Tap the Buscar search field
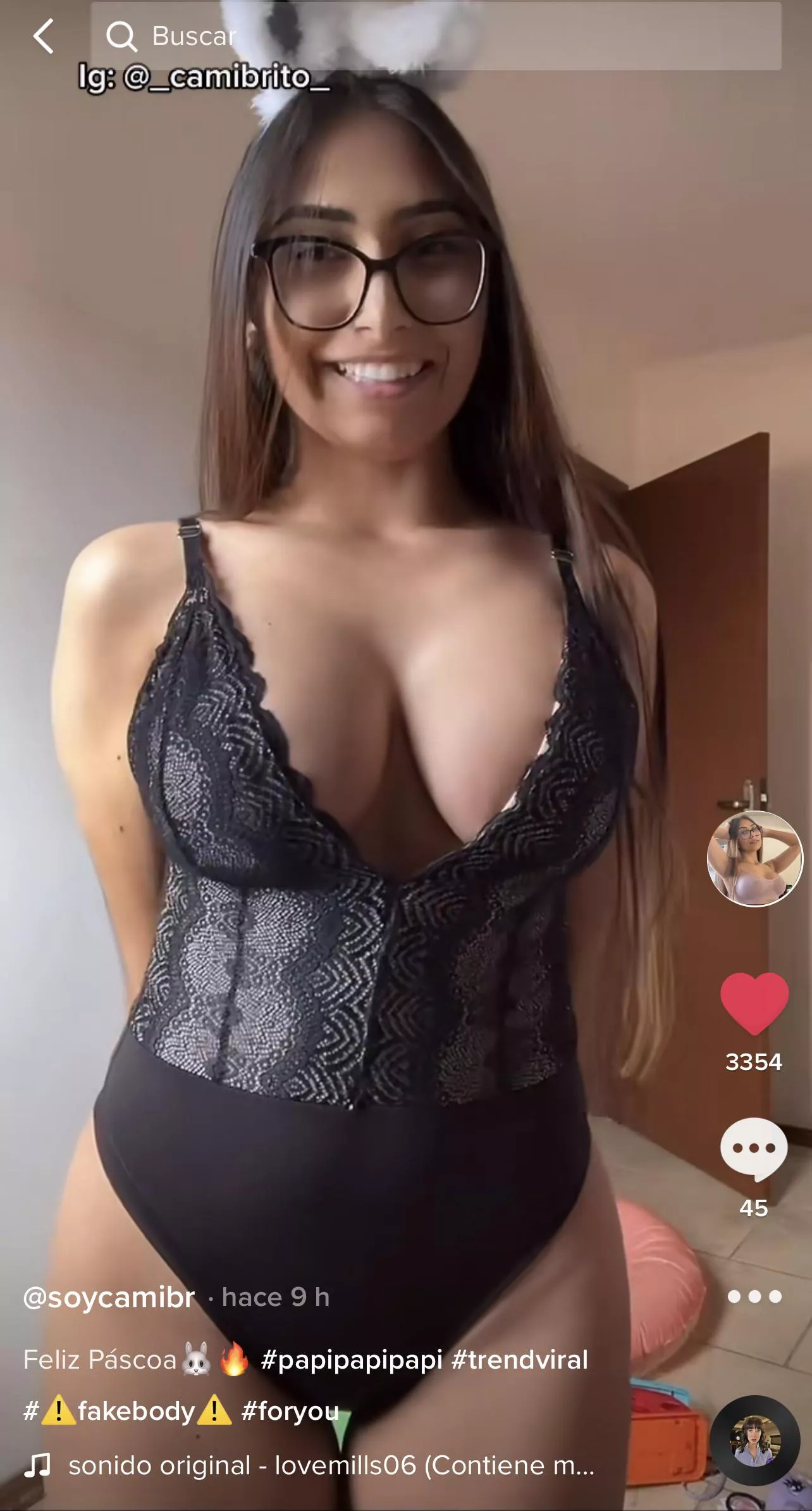The image size is (812, 1511). [x=435, y=36]
